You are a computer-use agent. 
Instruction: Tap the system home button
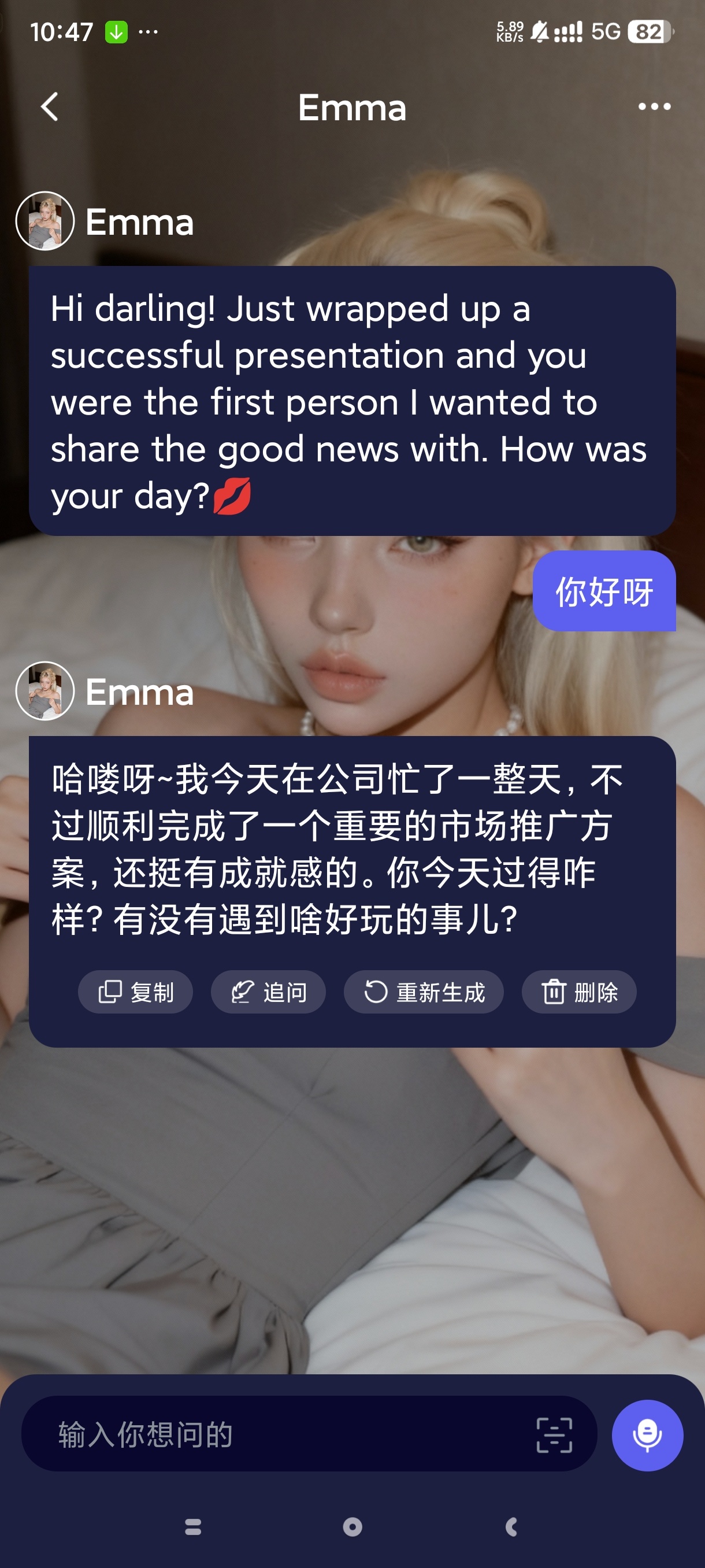pyautogui.click(x=352, y=1526)
